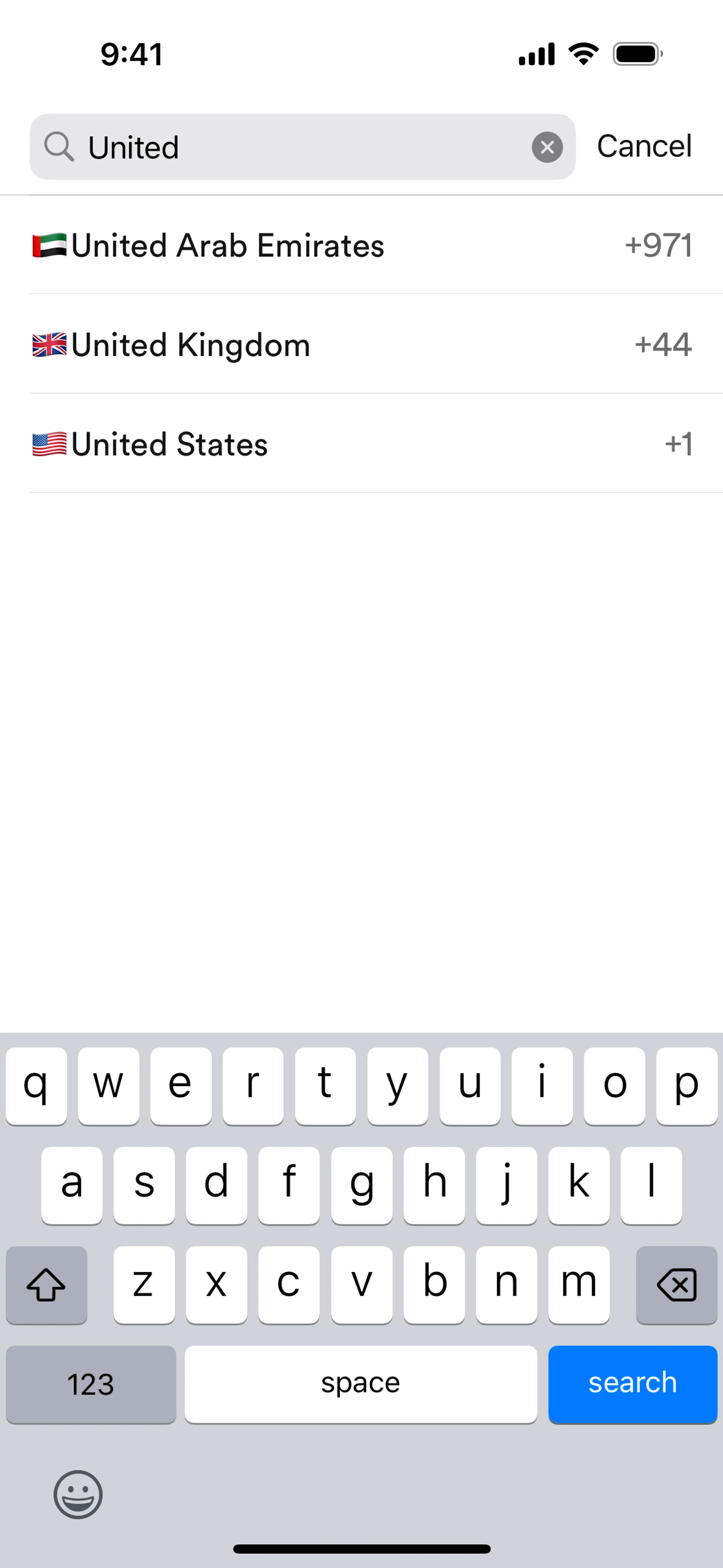Screen dimensions: 723x1568
Task: Cancel the country search
Action: click(x=644, y=146)
